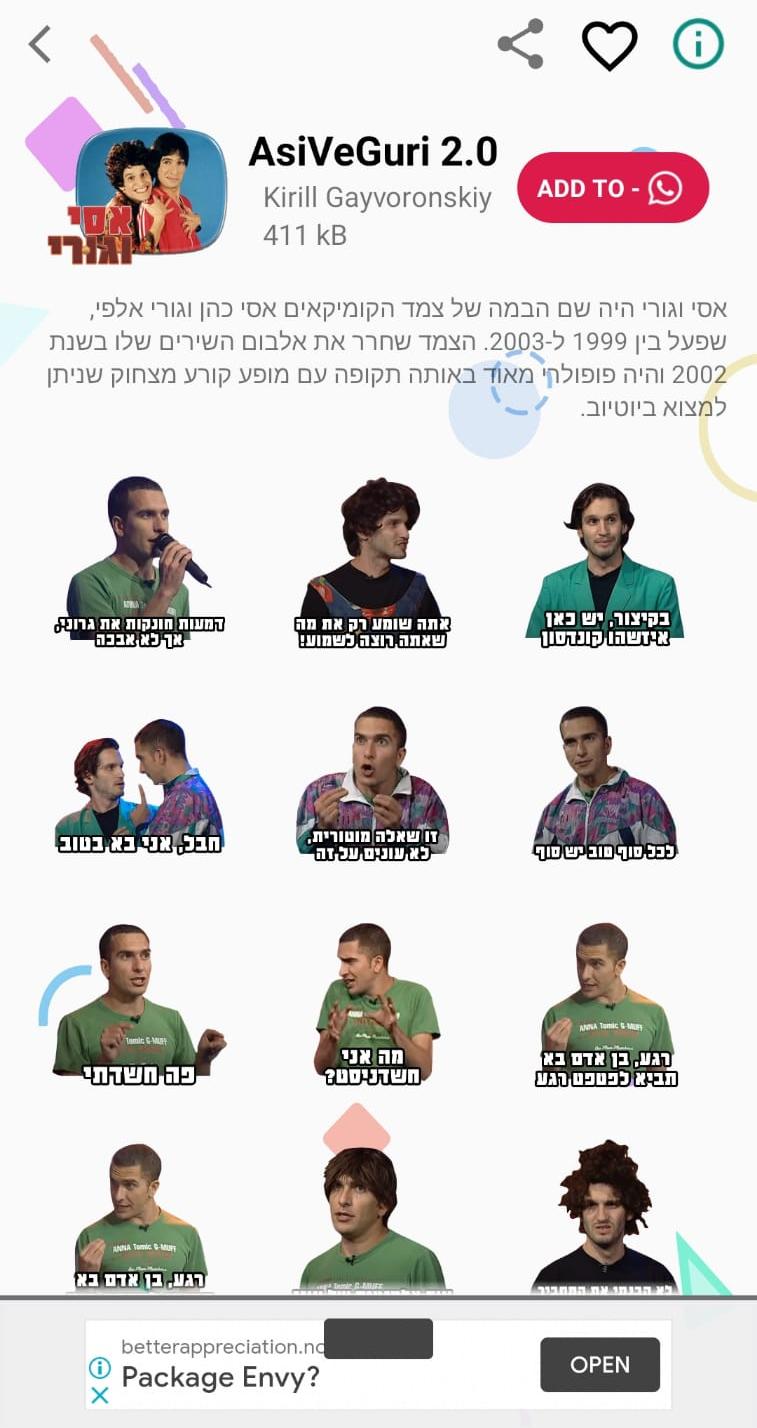Open the pack info icon

click(697, 45)
